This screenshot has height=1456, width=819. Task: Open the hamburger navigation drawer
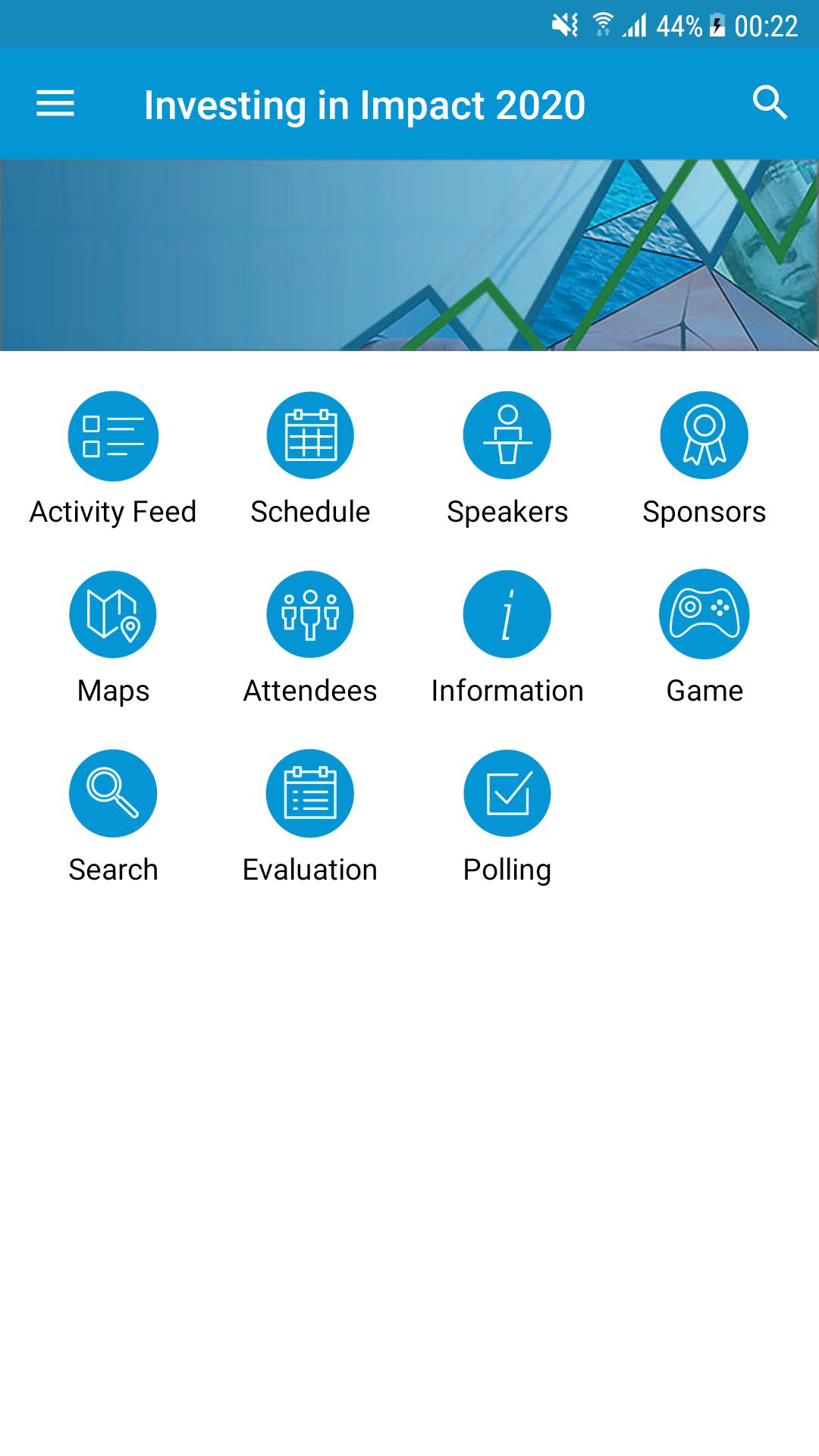click(x=55, y=104)
